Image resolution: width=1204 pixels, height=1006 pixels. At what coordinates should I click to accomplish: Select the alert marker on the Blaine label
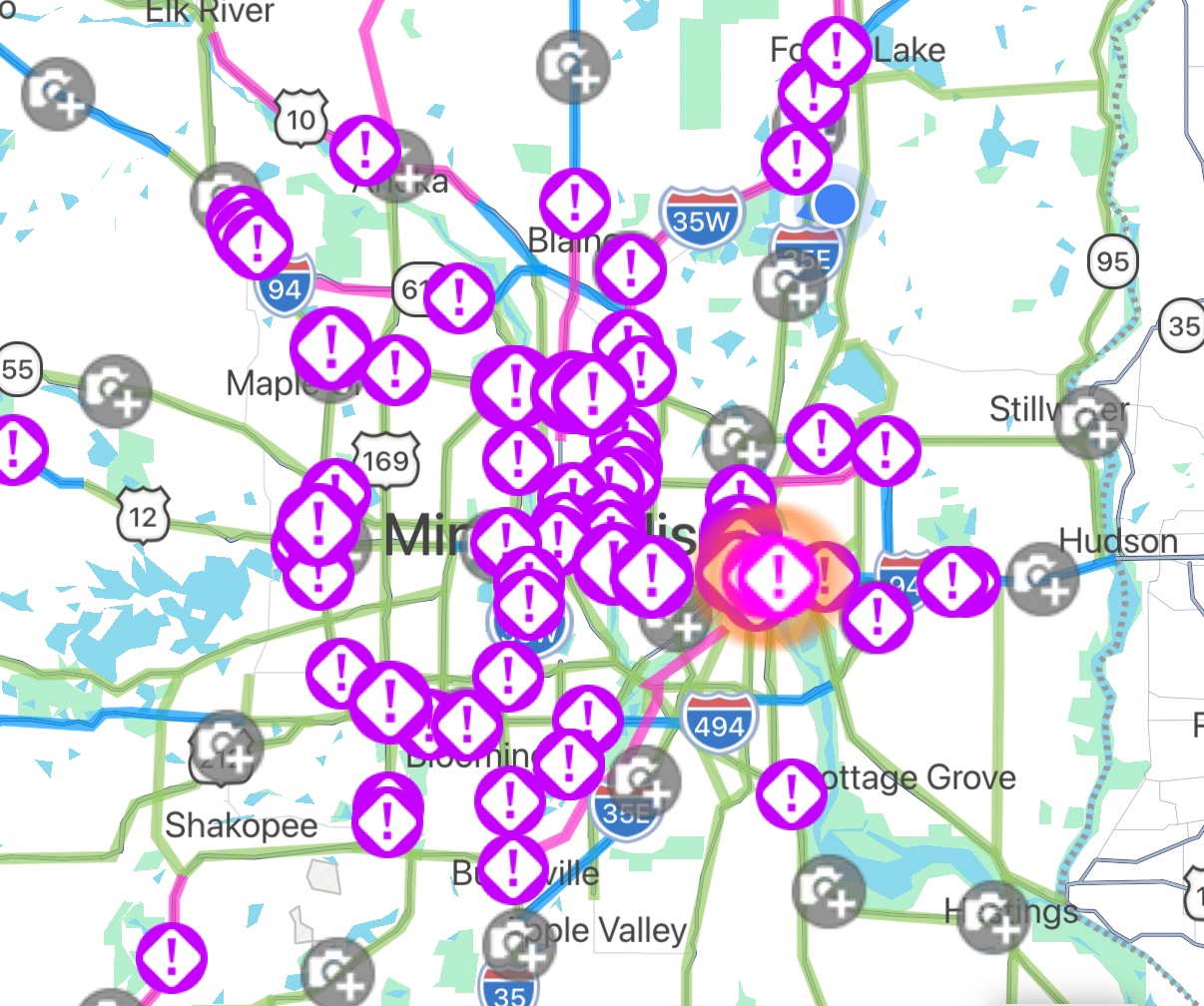click(x=575, y=204)
